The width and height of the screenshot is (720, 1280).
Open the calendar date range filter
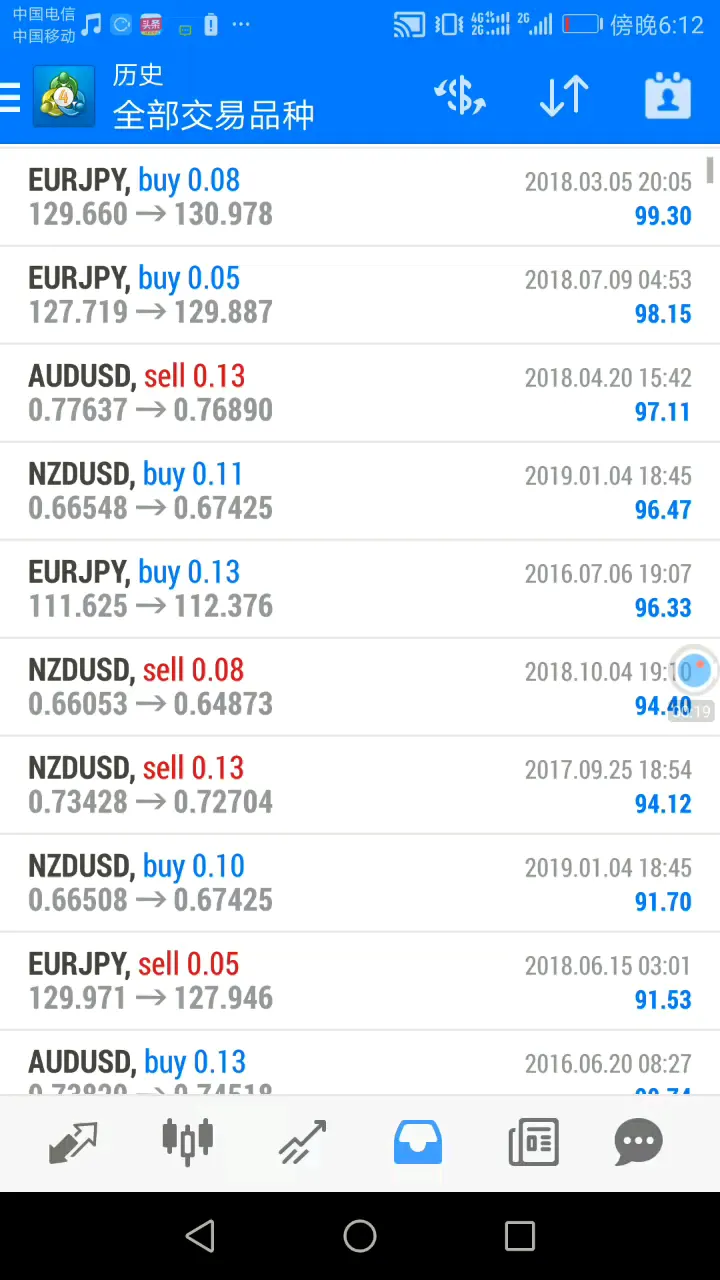[x=668, y=97]
